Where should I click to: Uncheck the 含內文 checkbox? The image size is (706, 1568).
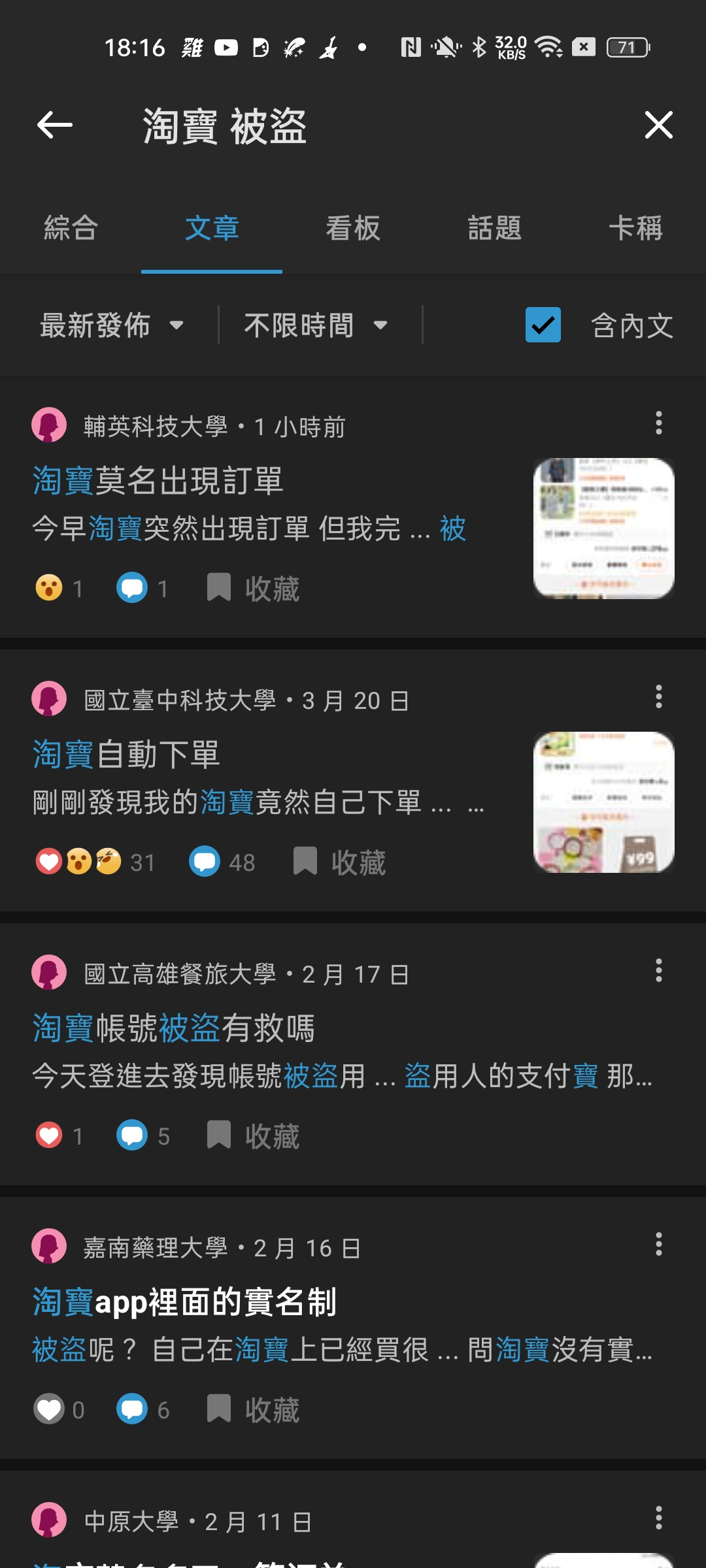pyautogui.click(x=543, y=325)
